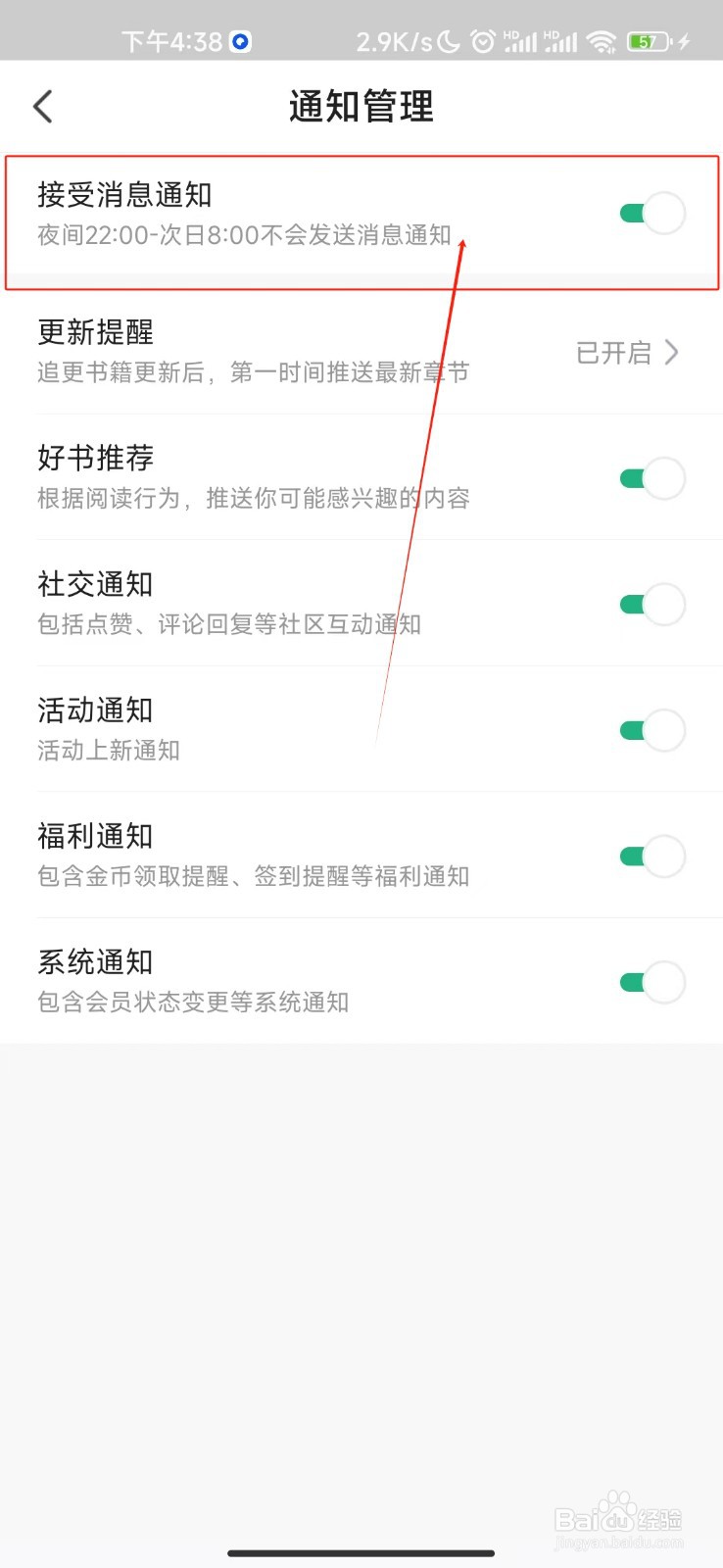Toggle off 社交通知 social notifications
This screenshot has width=723, height=1568.
650,604
